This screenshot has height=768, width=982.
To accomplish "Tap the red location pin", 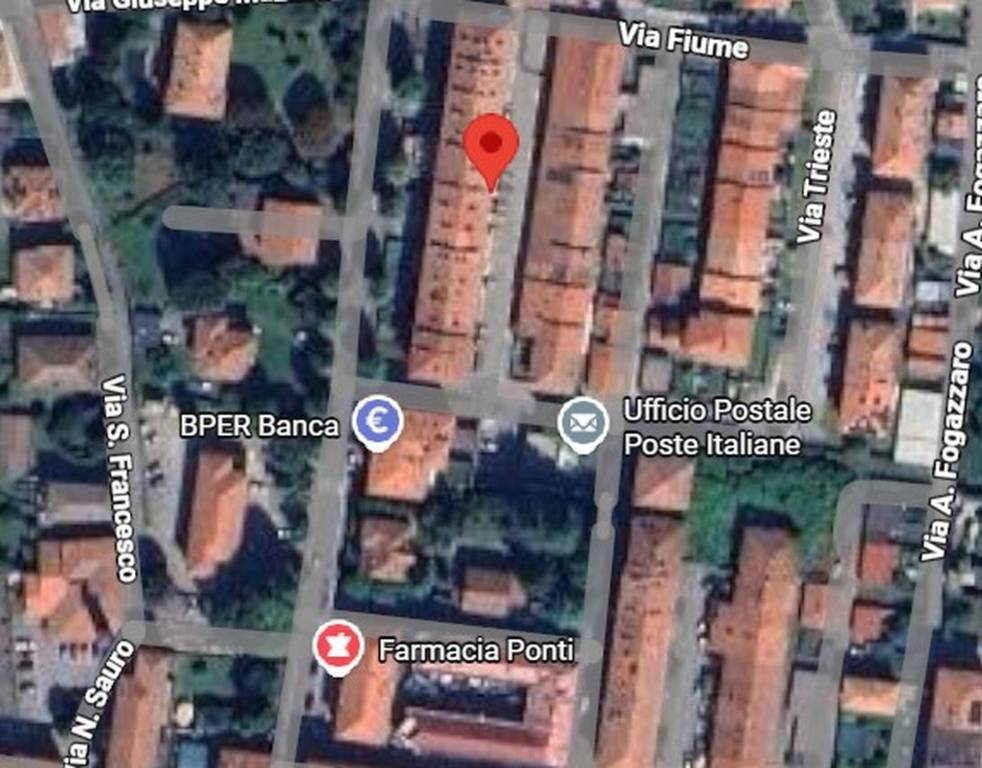I will point(490,147).
